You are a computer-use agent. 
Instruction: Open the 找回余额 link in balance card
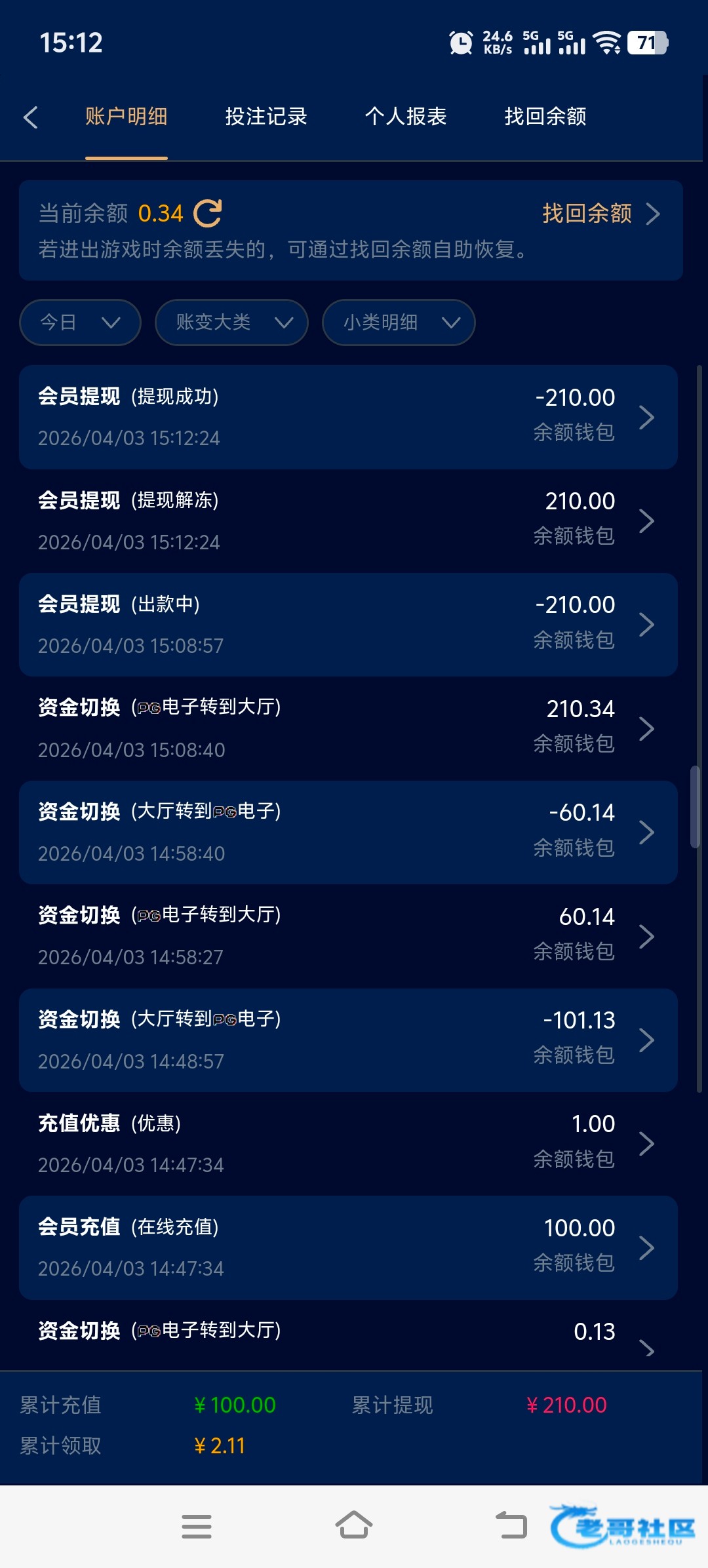pos(600,213)
